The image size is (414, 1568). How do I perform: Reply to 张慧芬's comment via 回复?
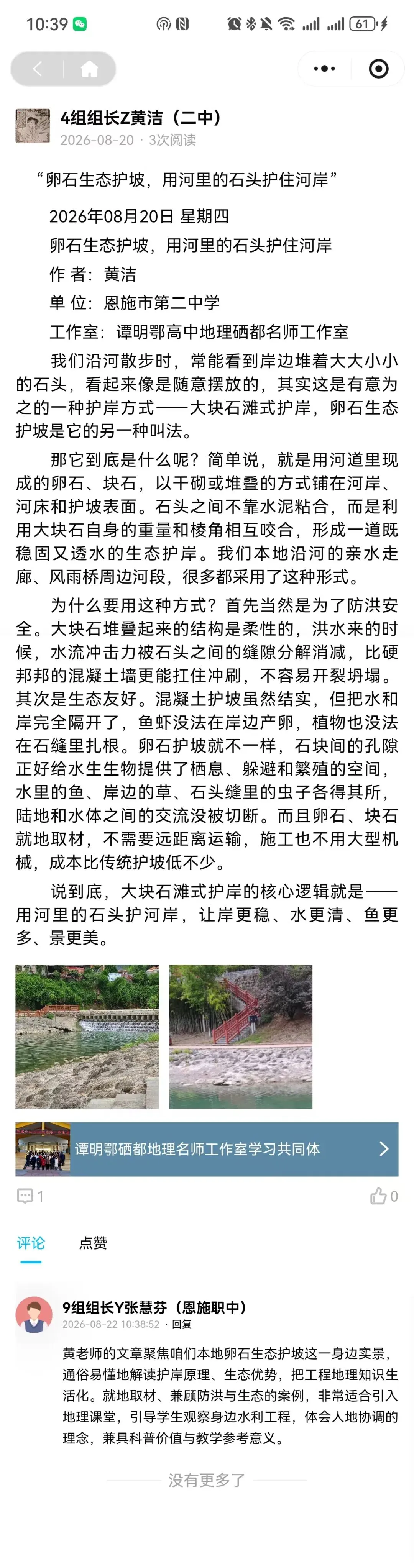point(181,1324)
